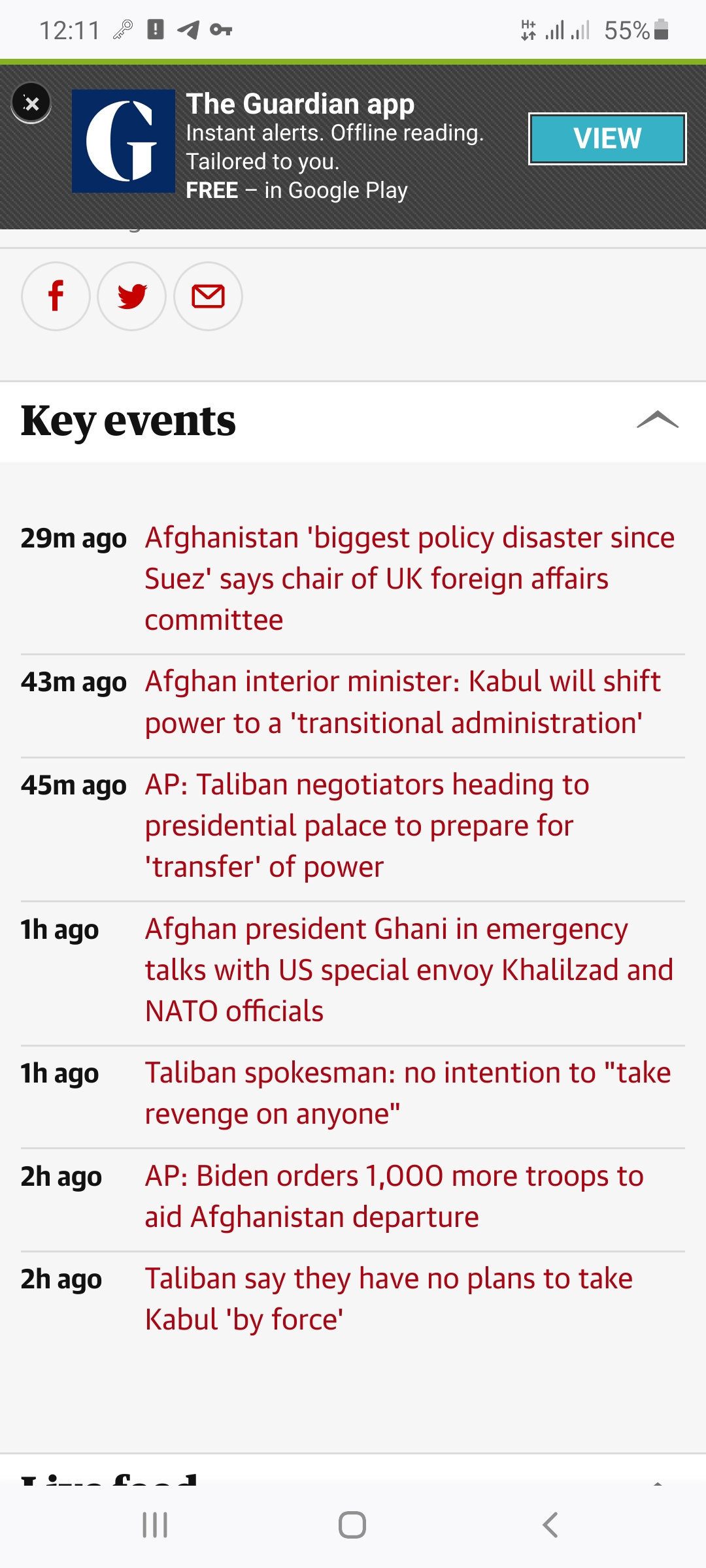Go back using the system back button
The height and width of the screenshot is (1568, 706).
[550, 1525]
